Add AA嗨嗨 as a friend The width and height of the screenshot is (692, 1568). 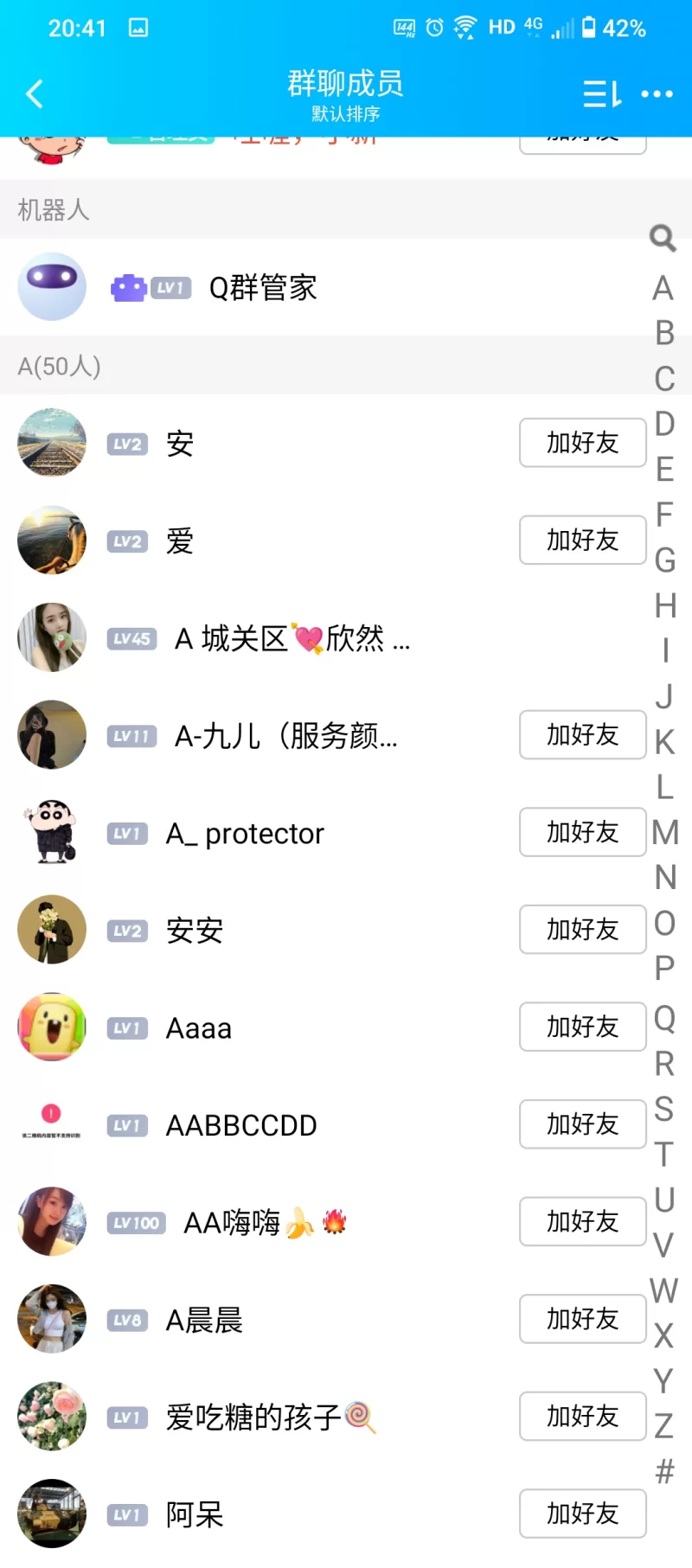click(582, 1221)
